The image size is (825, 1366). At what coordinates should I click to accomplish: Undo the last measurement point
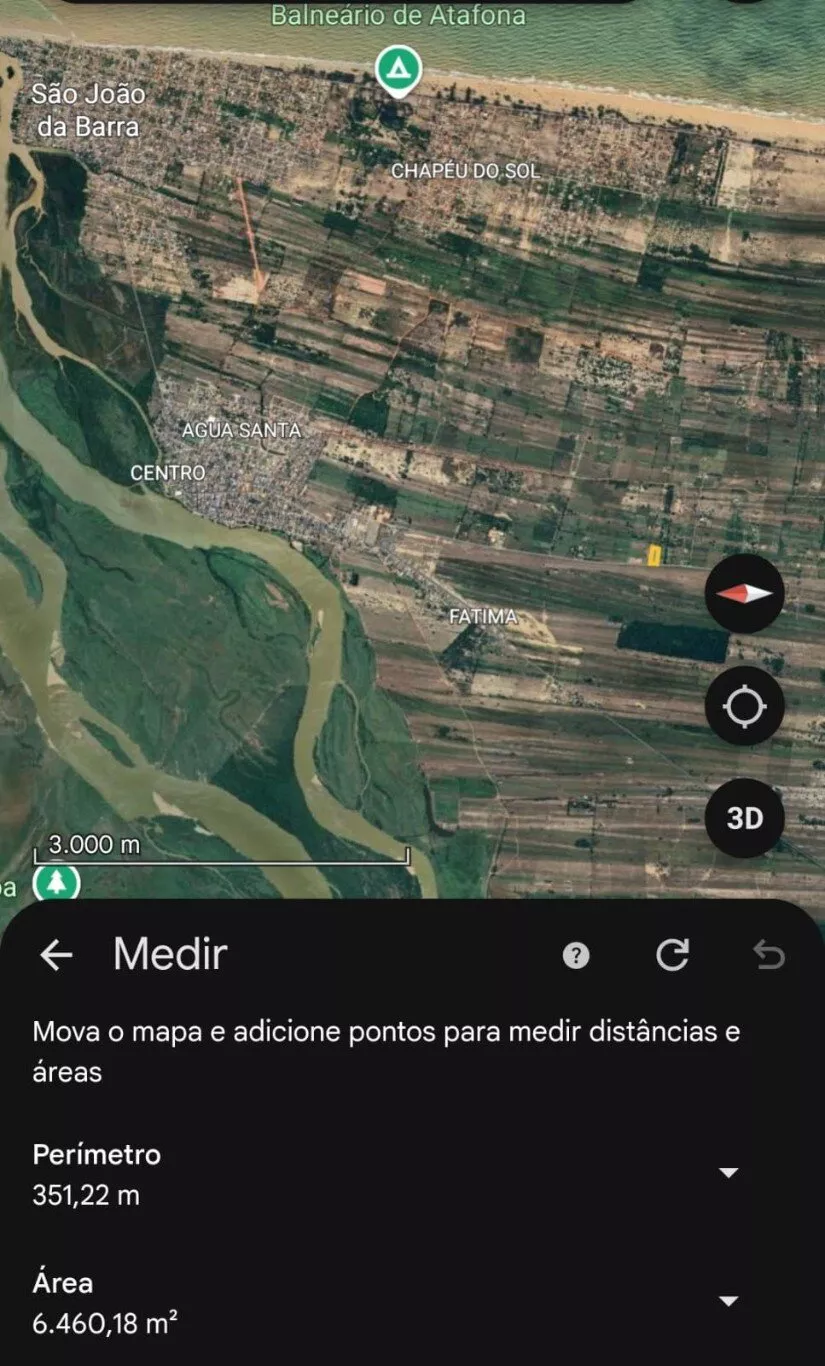[x=768, y=956]
